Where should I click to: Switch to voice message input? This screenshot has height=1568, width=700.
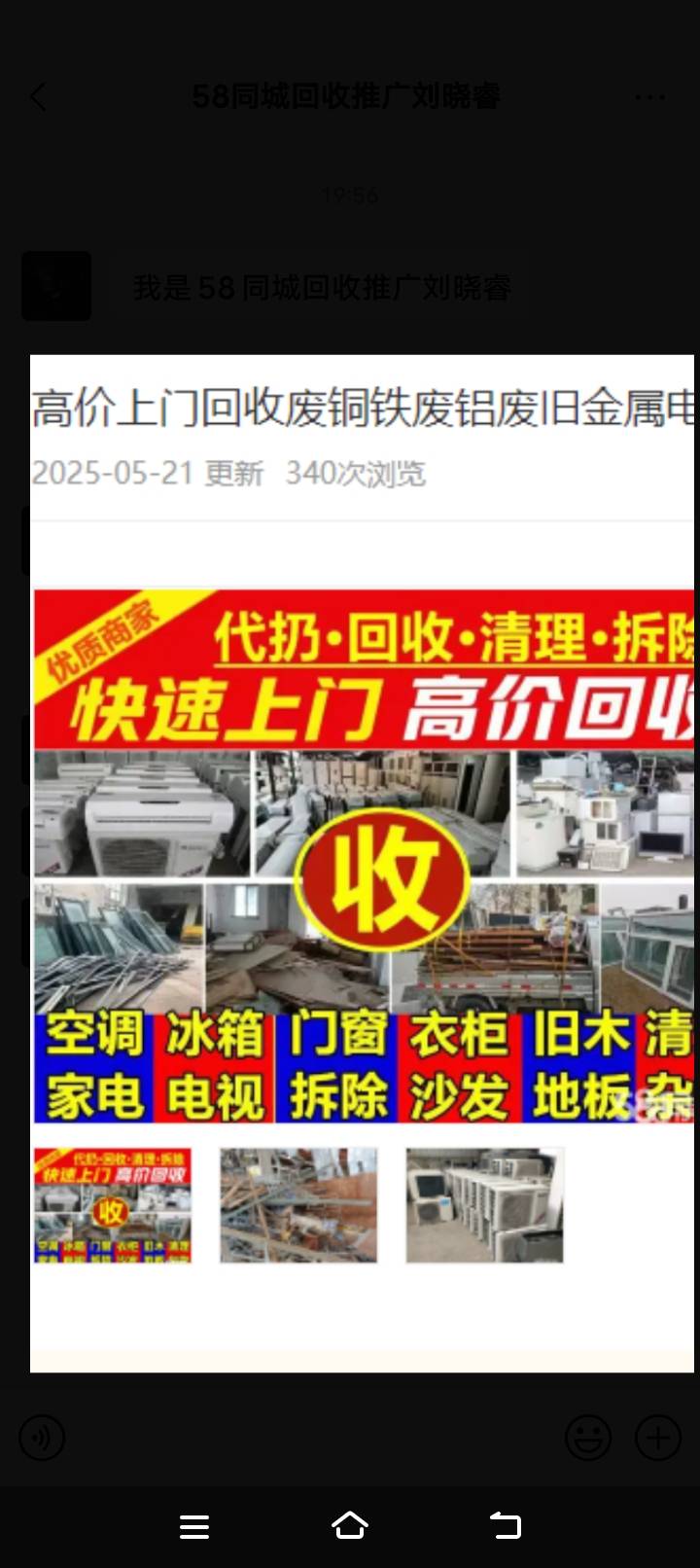pyautogui.click(x=42, y=1437)
